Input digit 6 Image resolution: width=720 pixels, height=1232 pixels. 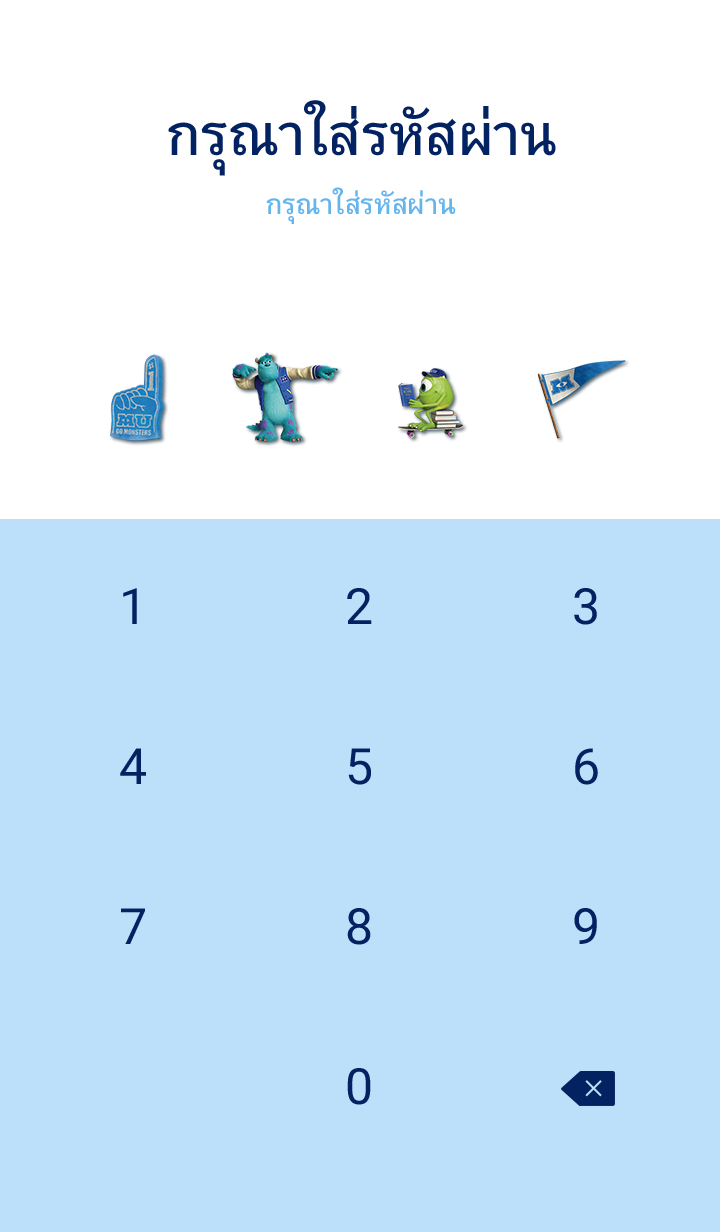pyautogui.click(x=586, y=767)
